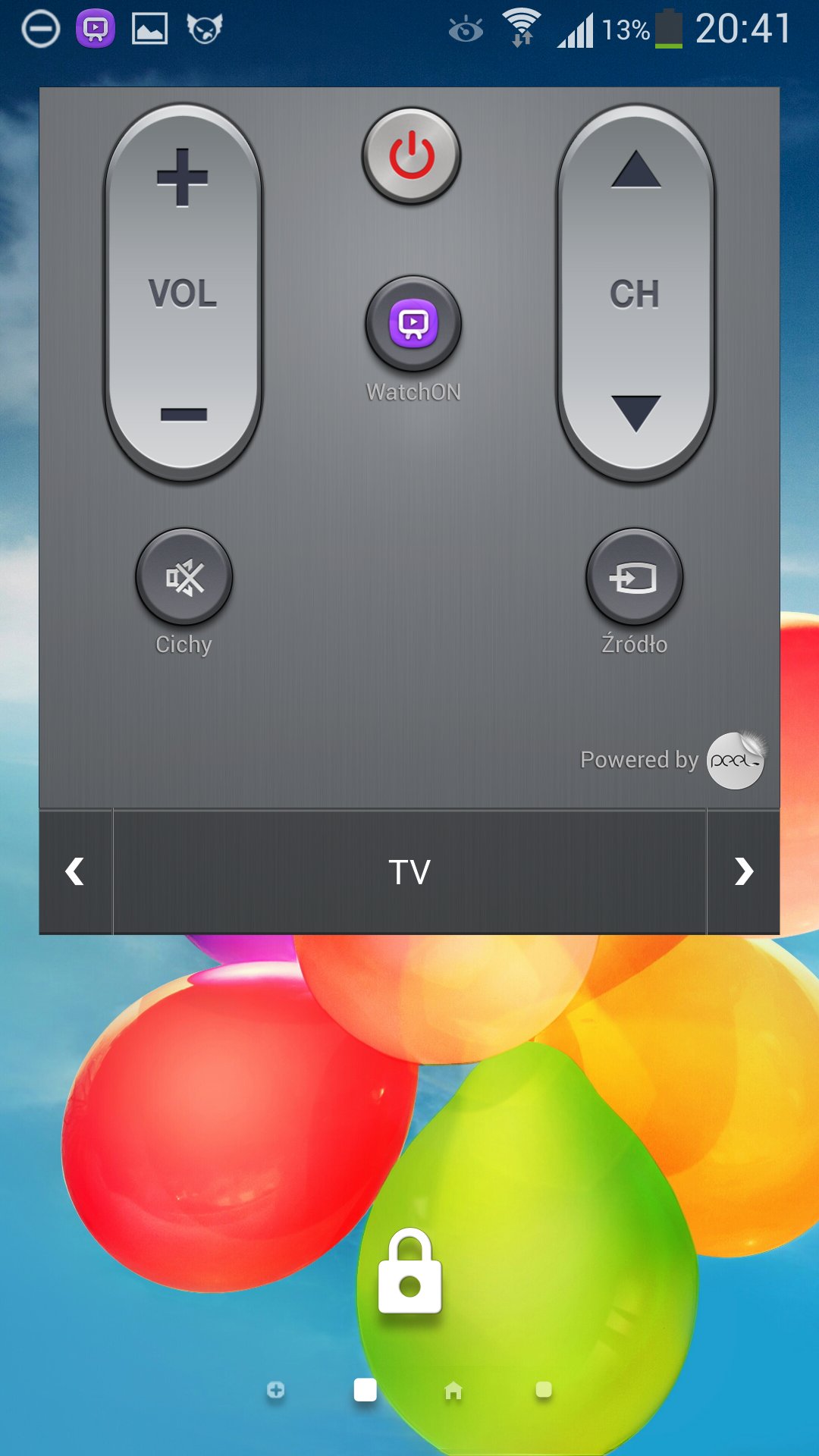The image size is (819, 1456).
Task: Change input with the Źródło button
Action: pos(634,578)
